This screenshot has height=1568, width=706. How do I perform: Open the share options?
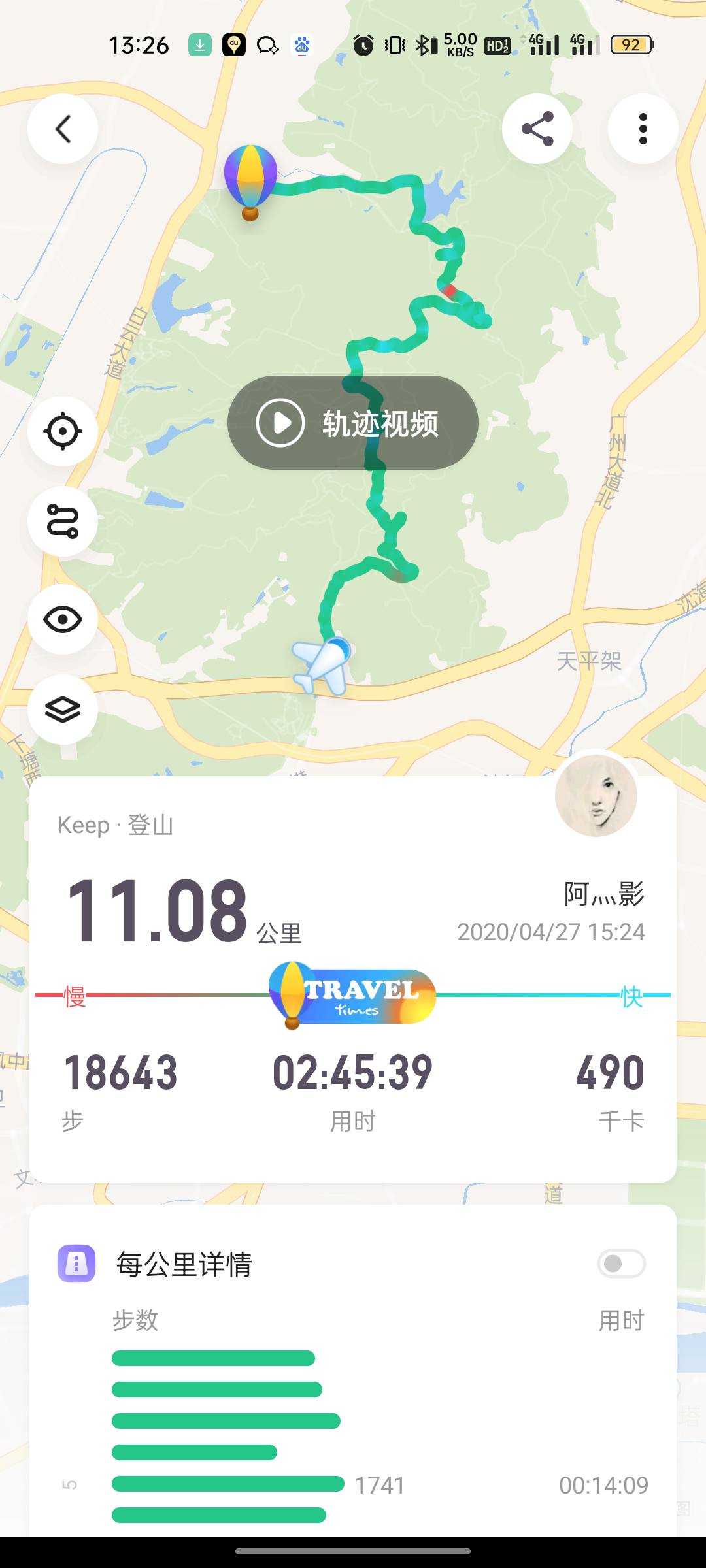[537, 128]
